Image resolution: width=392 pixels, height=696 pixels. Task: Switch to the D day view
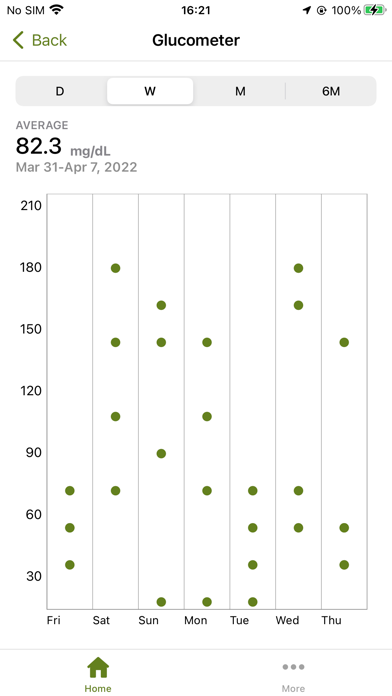click(60, 91)
